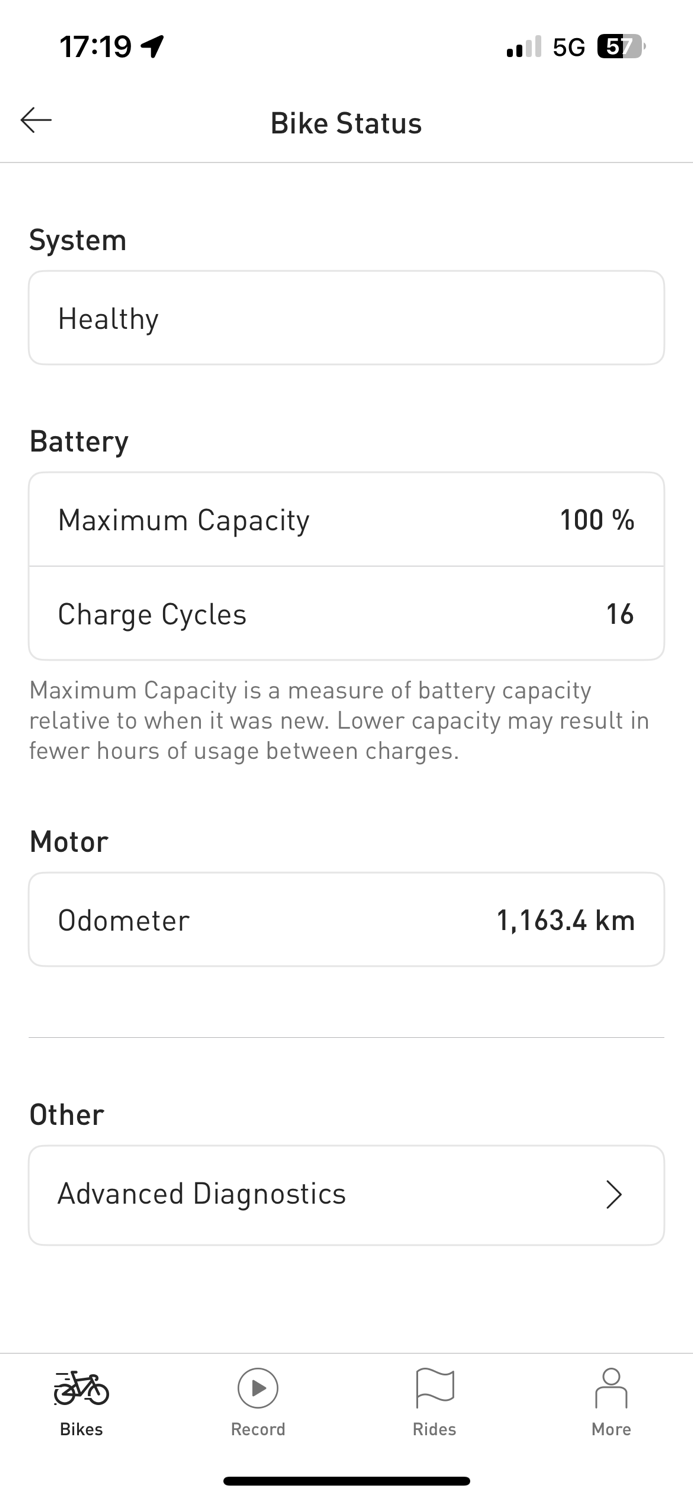The image size is (693, 1500).
Task: Open the Rides tab
Action: click(x=434, y=1402)
